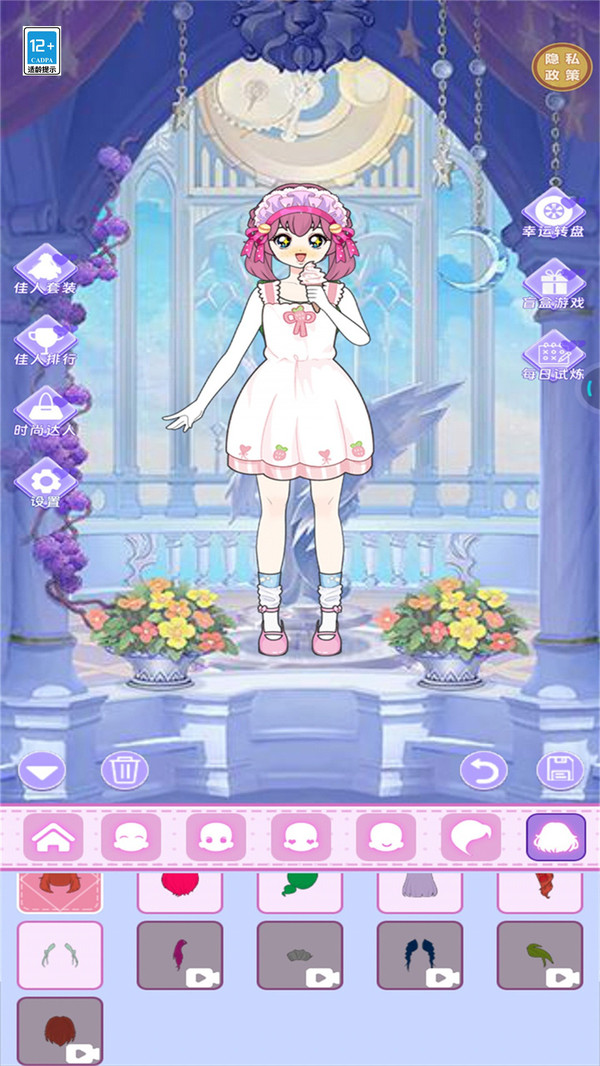Unlock the dark blue braids hair item
The width and height of the screenshot is (600, 1066).
coord(420,955)
